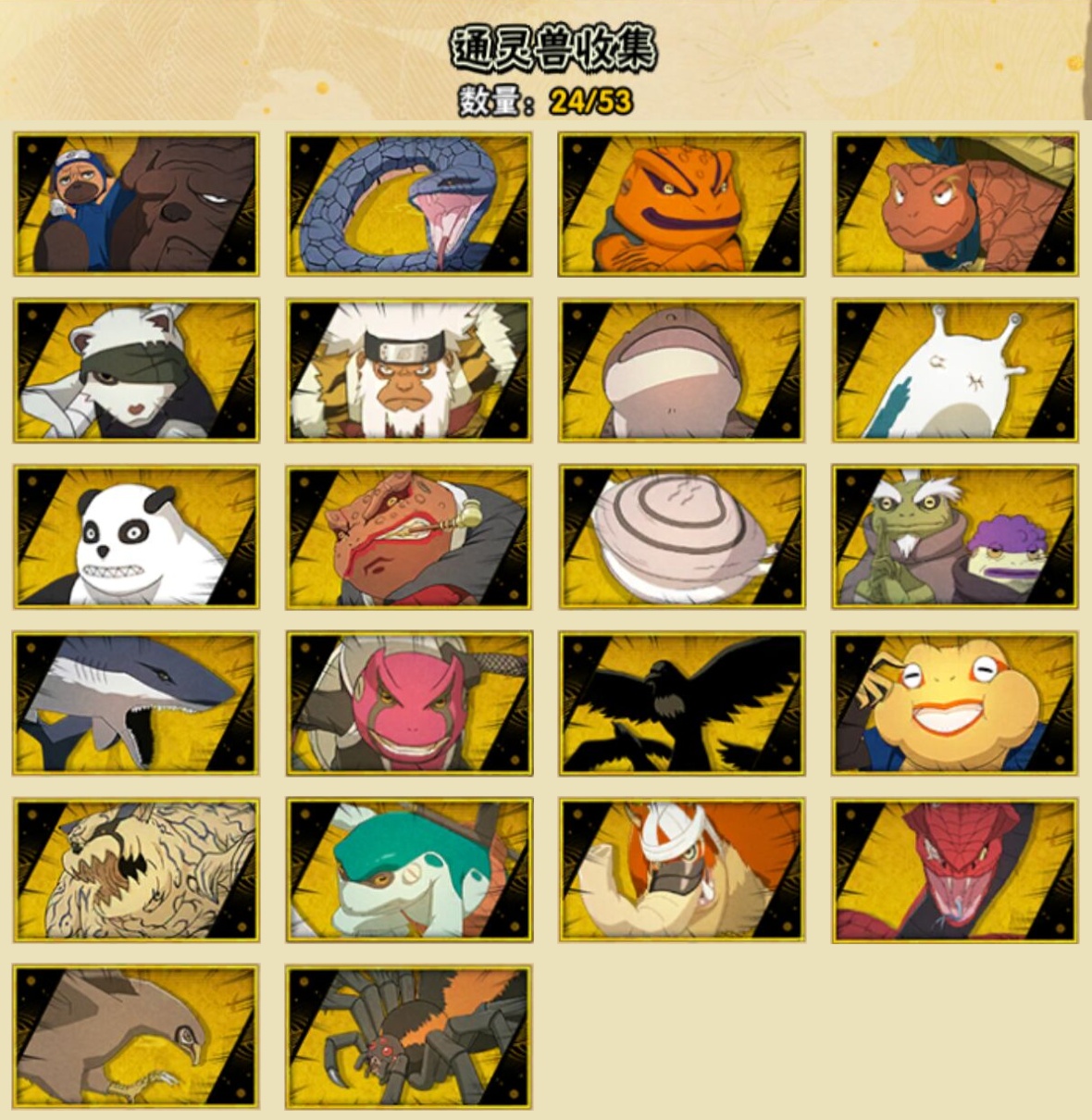
Task: Open the tan fanged beast card
Action: [136, 870]
